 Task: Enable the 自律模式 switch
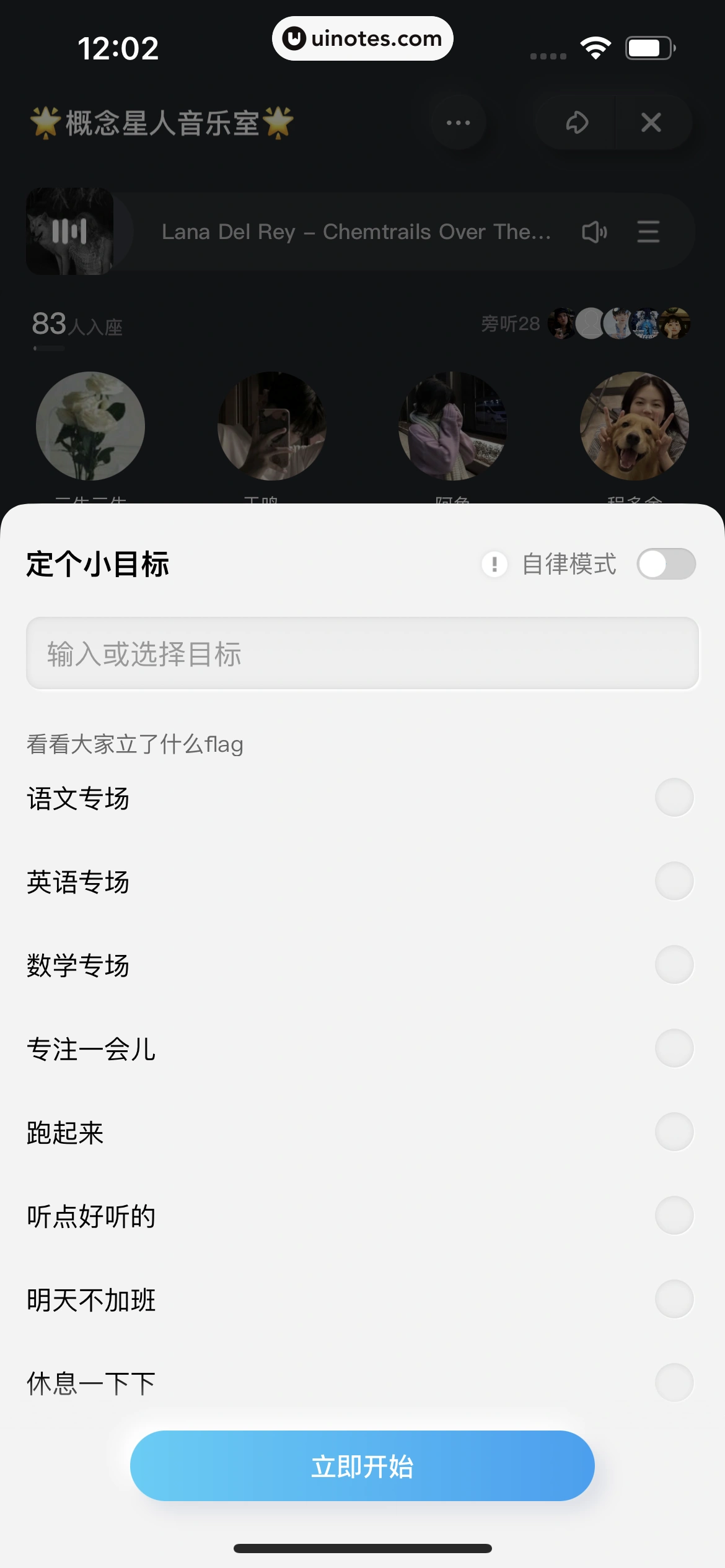click(667, 564)
